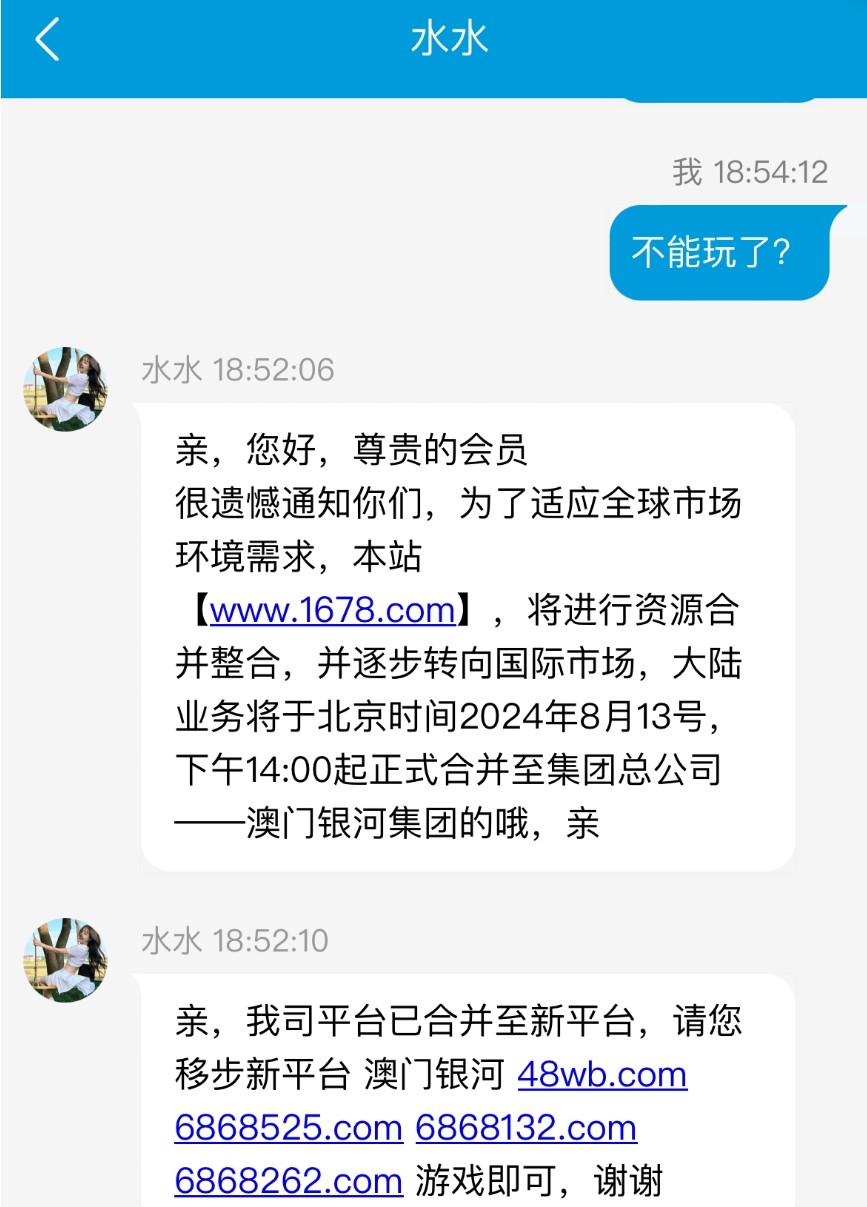Viewport: 867px width, 1207px height.
Task: Go back from the 水水 chat
Action: click(x=47, y=40)
